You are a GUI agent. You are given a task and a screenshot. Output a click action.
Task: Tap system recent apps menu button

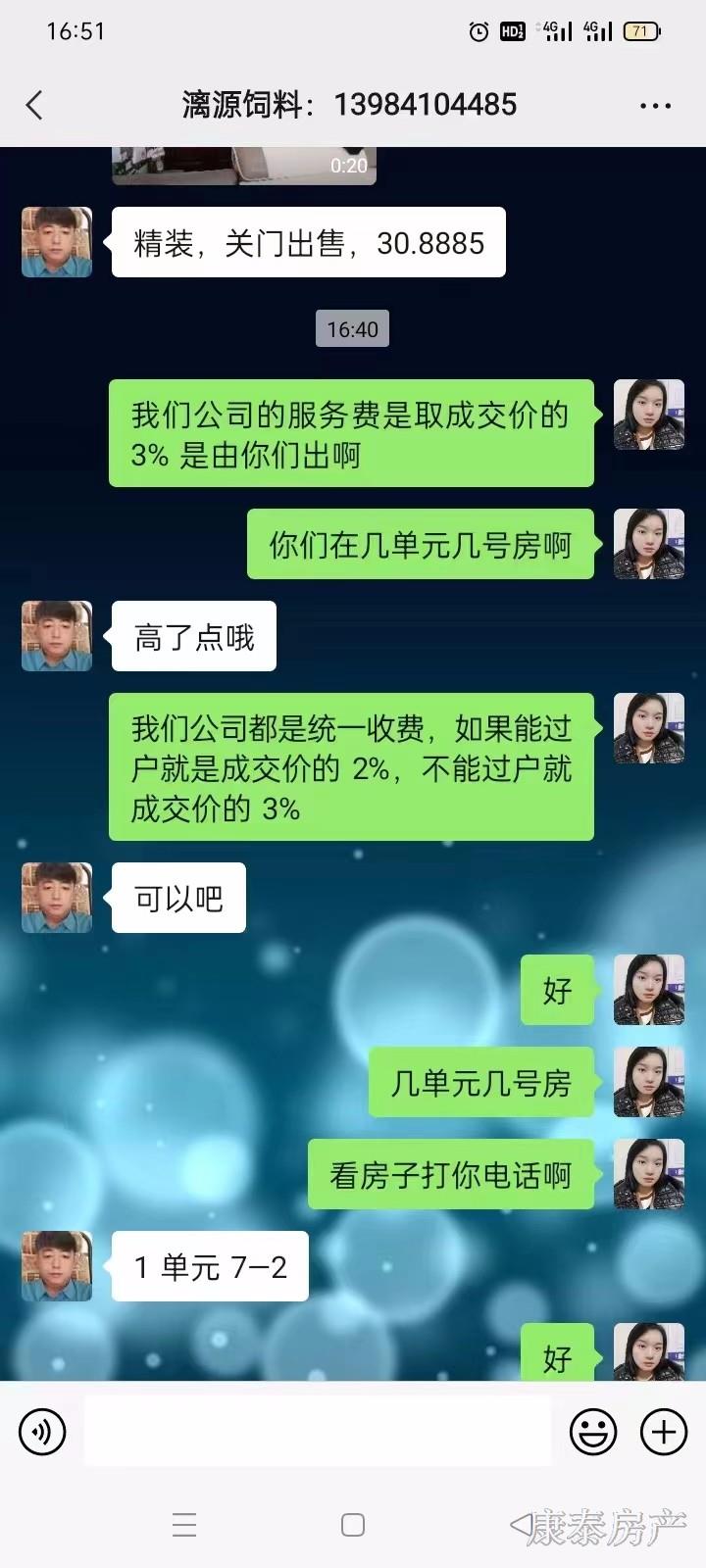[x=184, y=1525]
